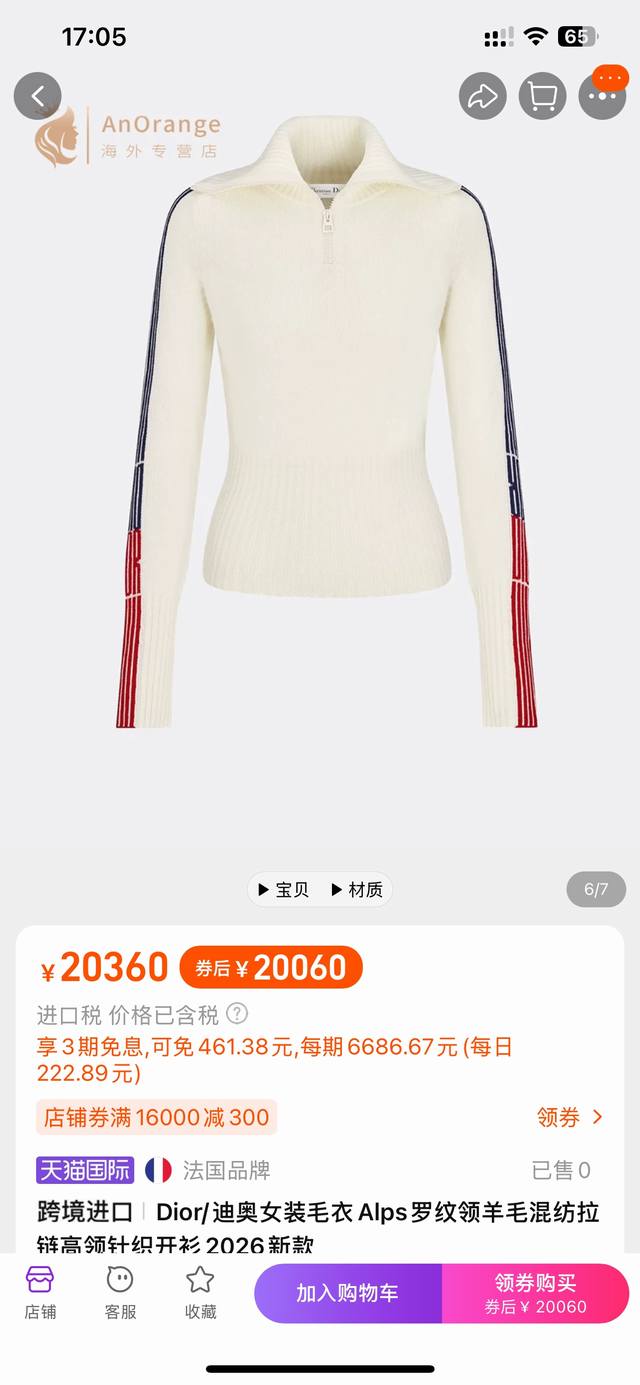Open the three-dot overflow menu

point(602,96)
